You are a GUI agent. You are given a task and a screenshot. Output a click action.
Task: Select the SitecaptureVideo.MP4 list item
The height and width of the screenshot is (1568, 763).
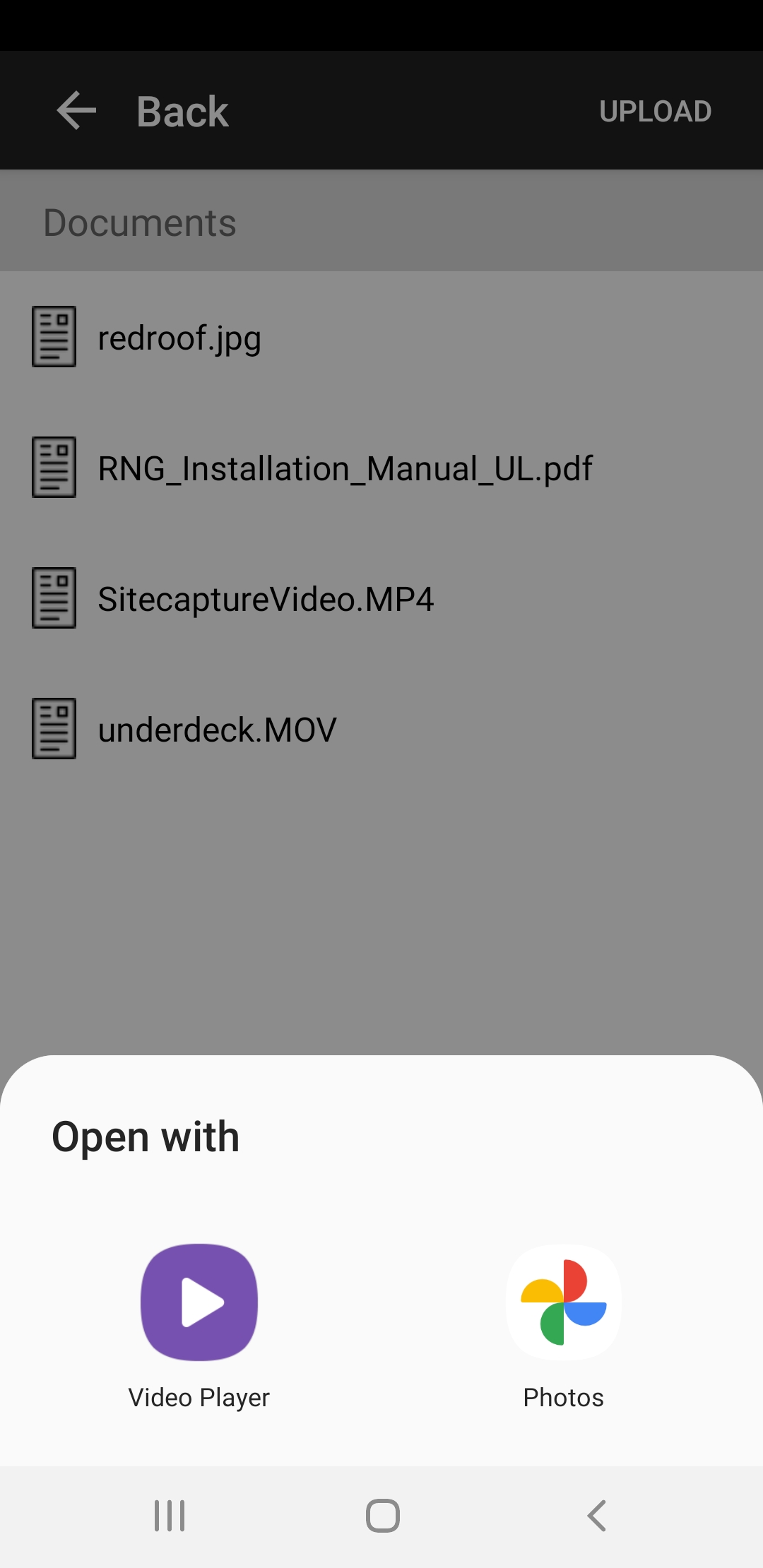coord(266,598)
